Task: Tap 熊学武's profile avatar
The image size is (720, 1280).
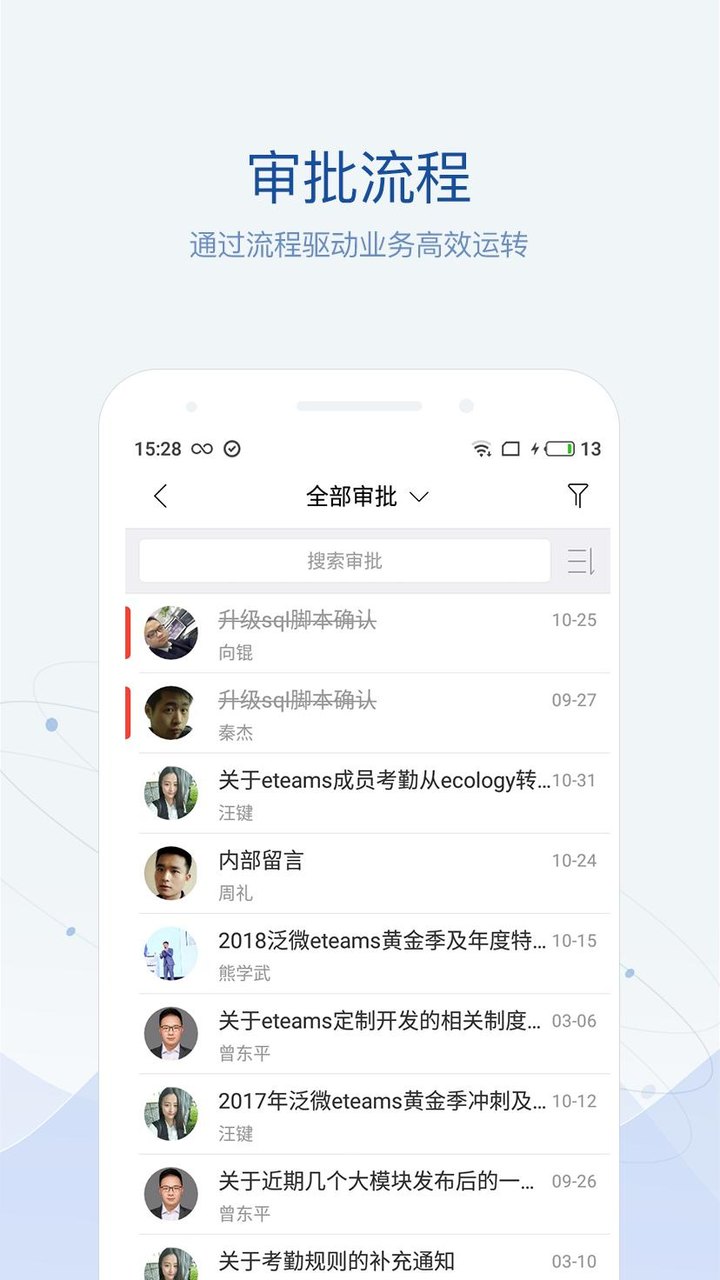Action: pos(170,953)
